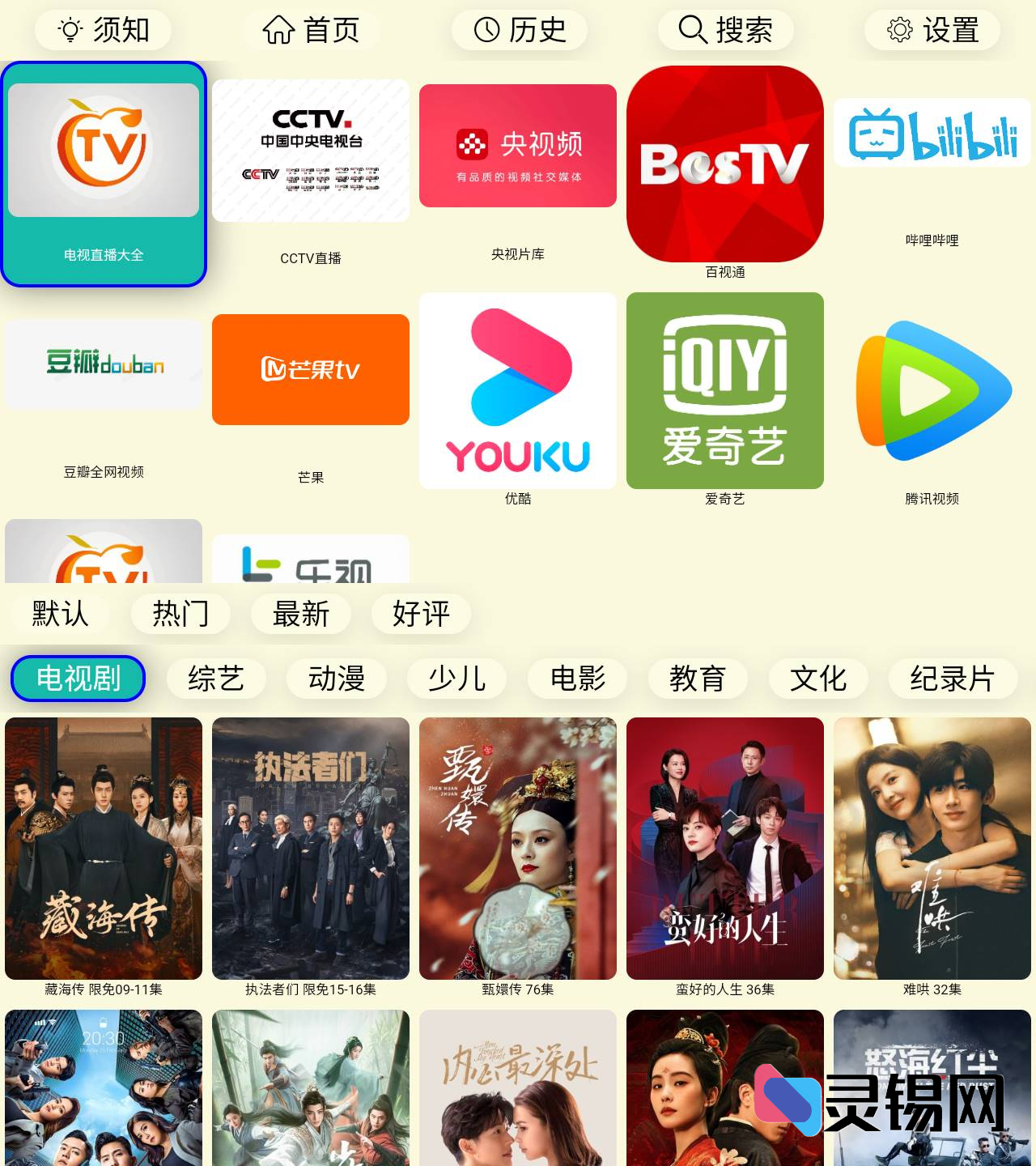Launch the 优酷 YOUKU app
Image resolution: width=1036 pixels, height=1166 pixels.
pos(518,391)
